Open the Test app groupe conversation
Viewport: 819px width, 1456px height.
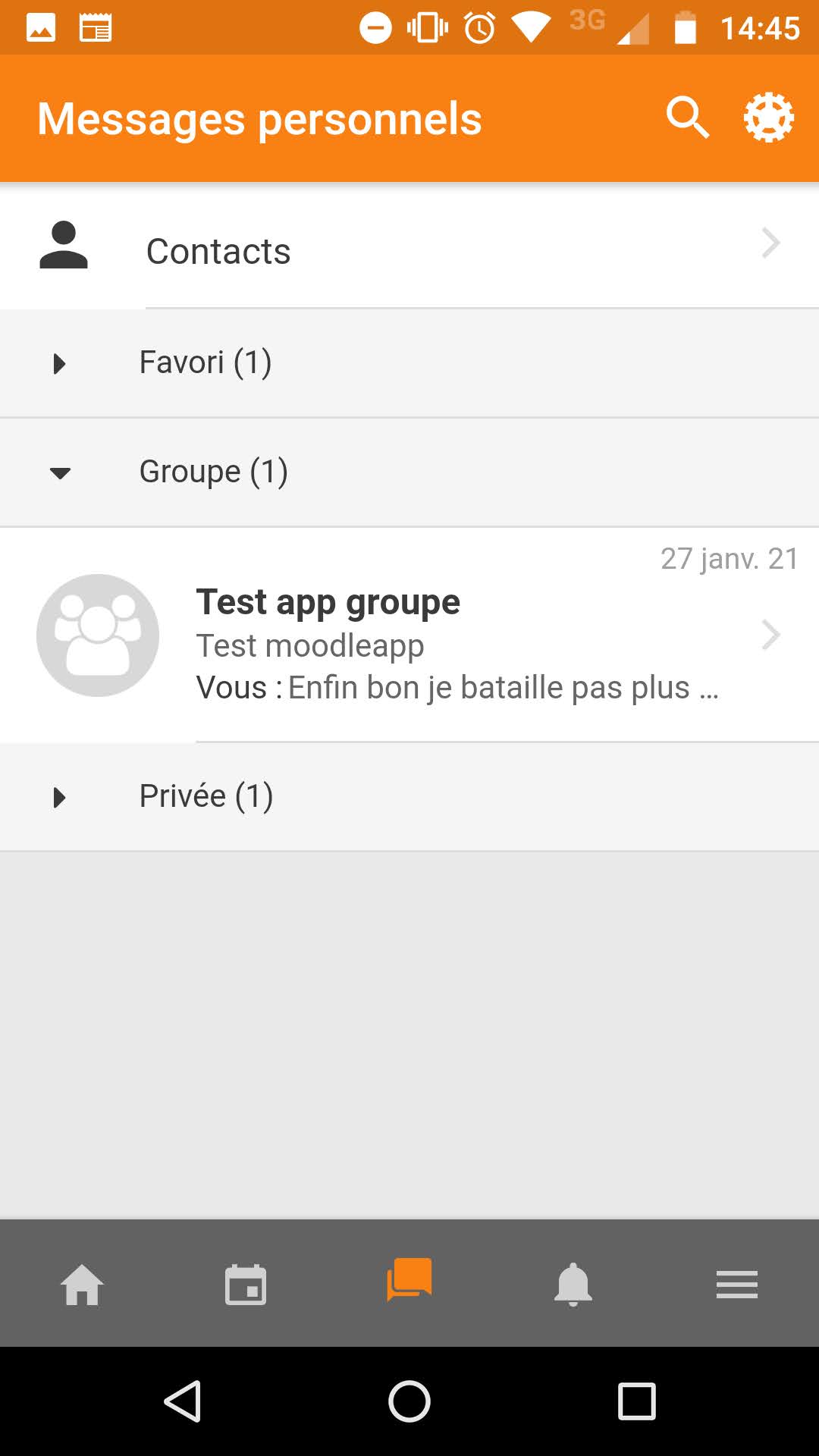(409, 635)
